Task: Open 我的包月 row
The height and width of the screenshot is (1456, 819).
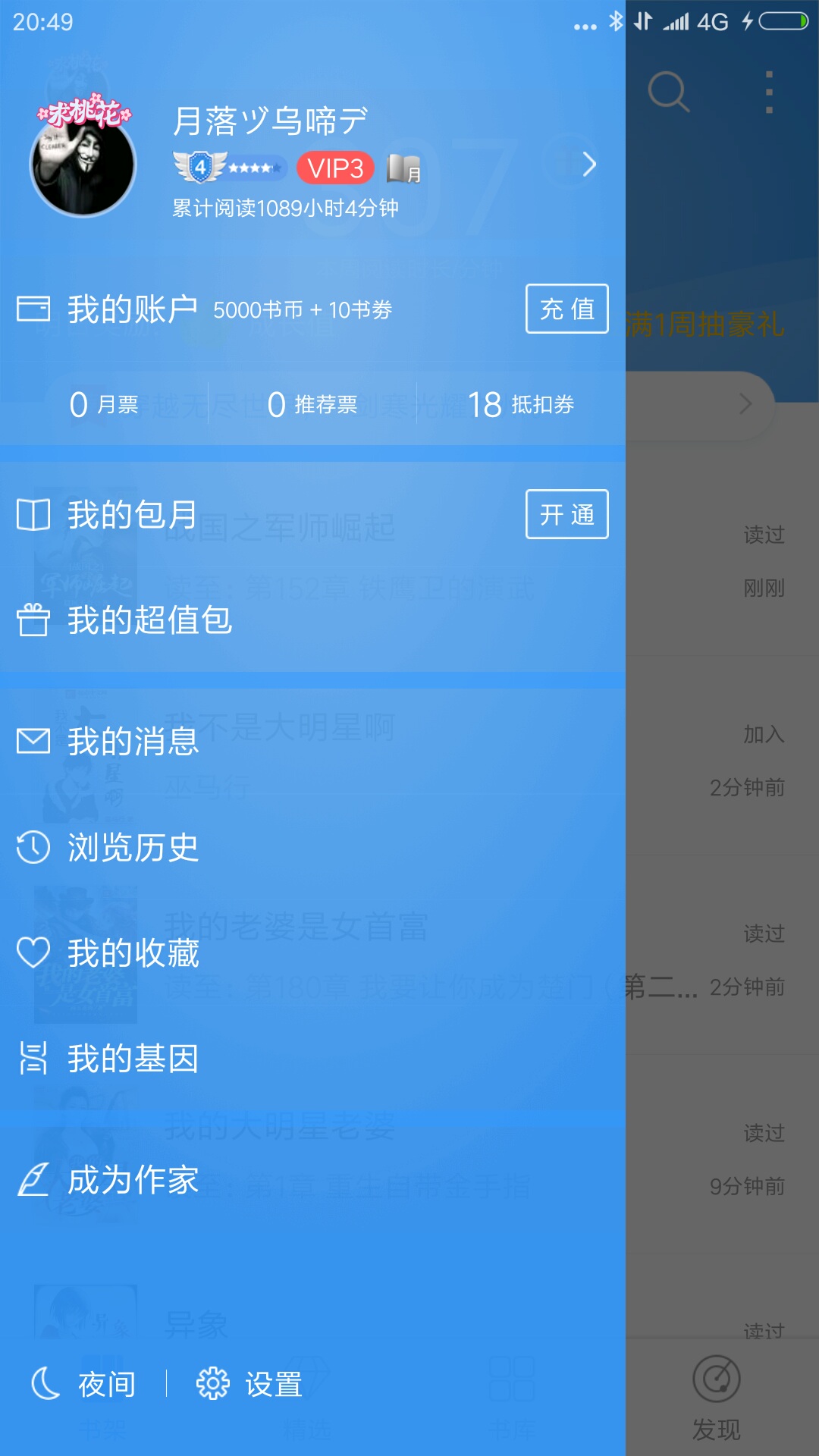Action: coord(133,515)
